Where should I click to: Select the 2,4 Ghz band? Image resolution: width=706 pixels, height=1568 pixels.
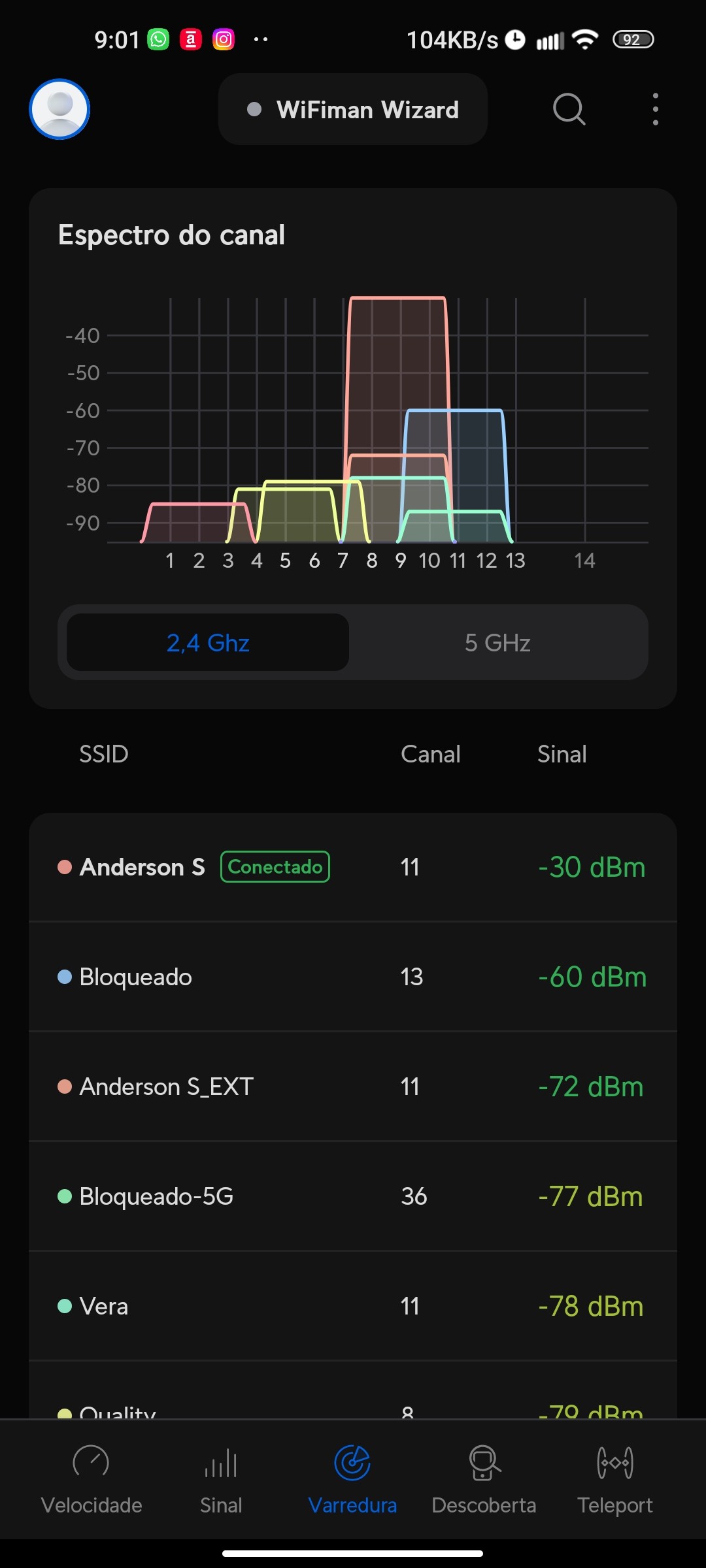208,643
